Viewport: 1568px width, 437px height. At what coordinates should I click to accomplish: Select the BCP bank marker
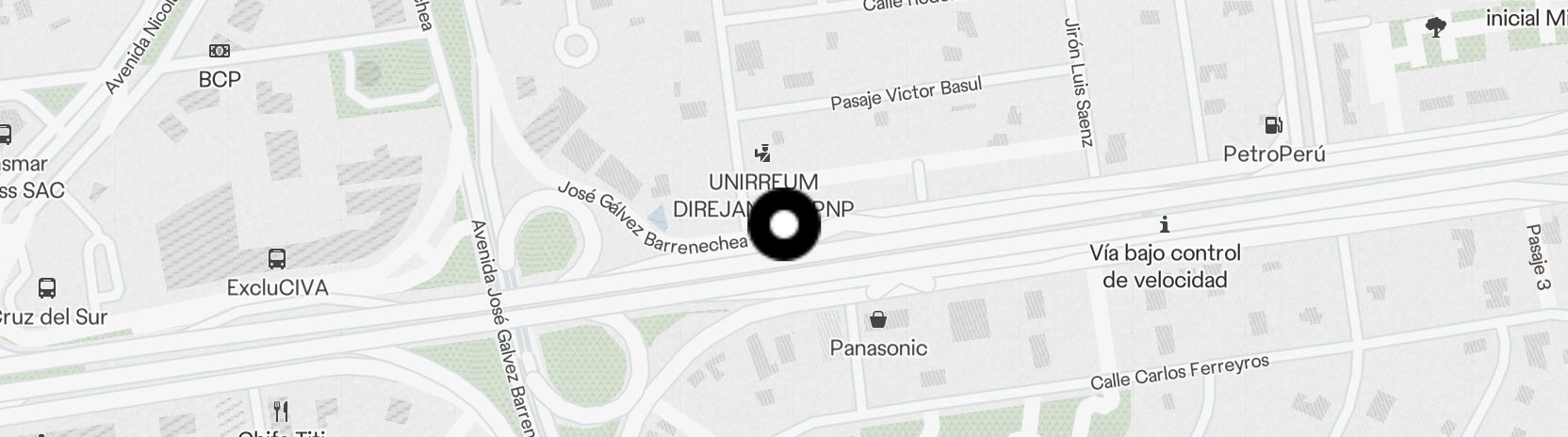click(220, 51)
